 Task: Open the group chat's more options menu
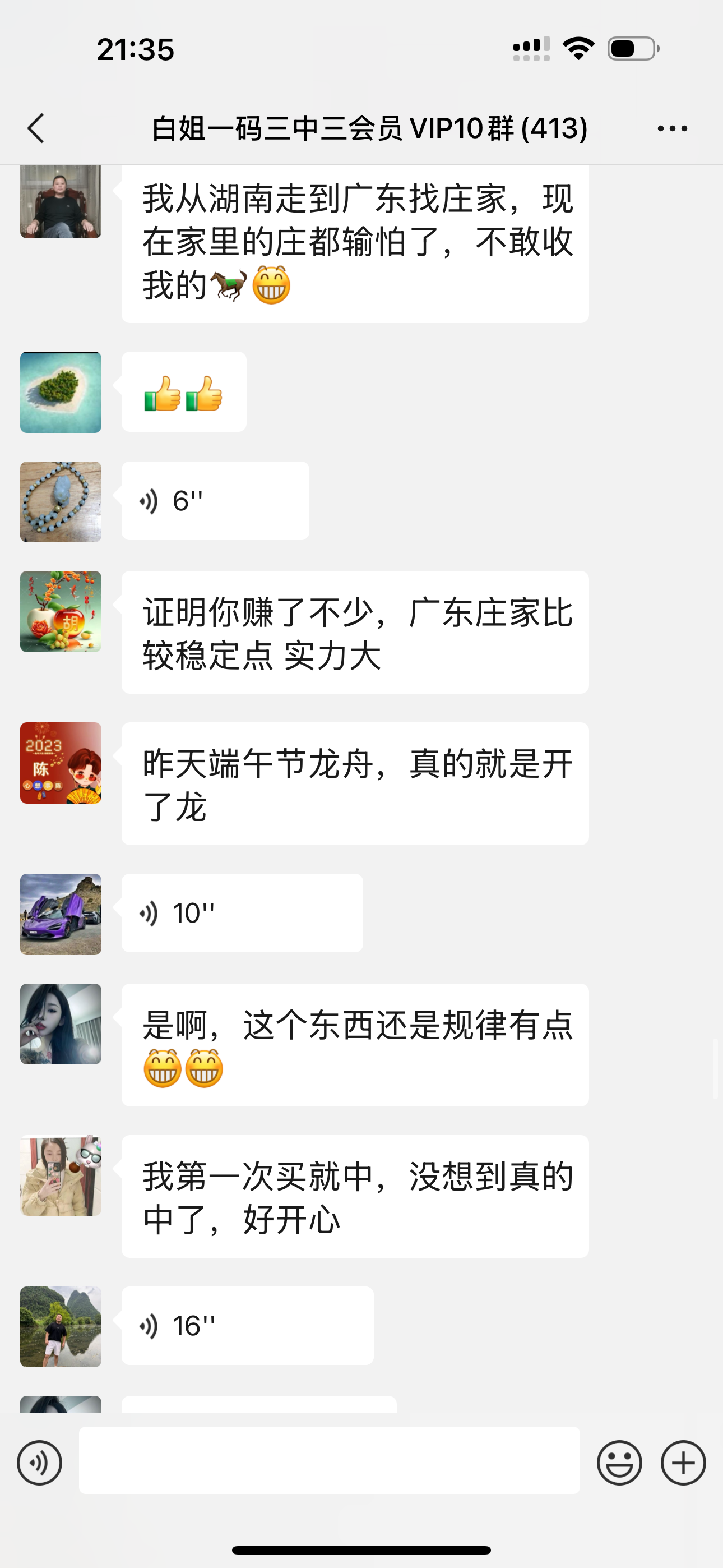coord(672,128)
